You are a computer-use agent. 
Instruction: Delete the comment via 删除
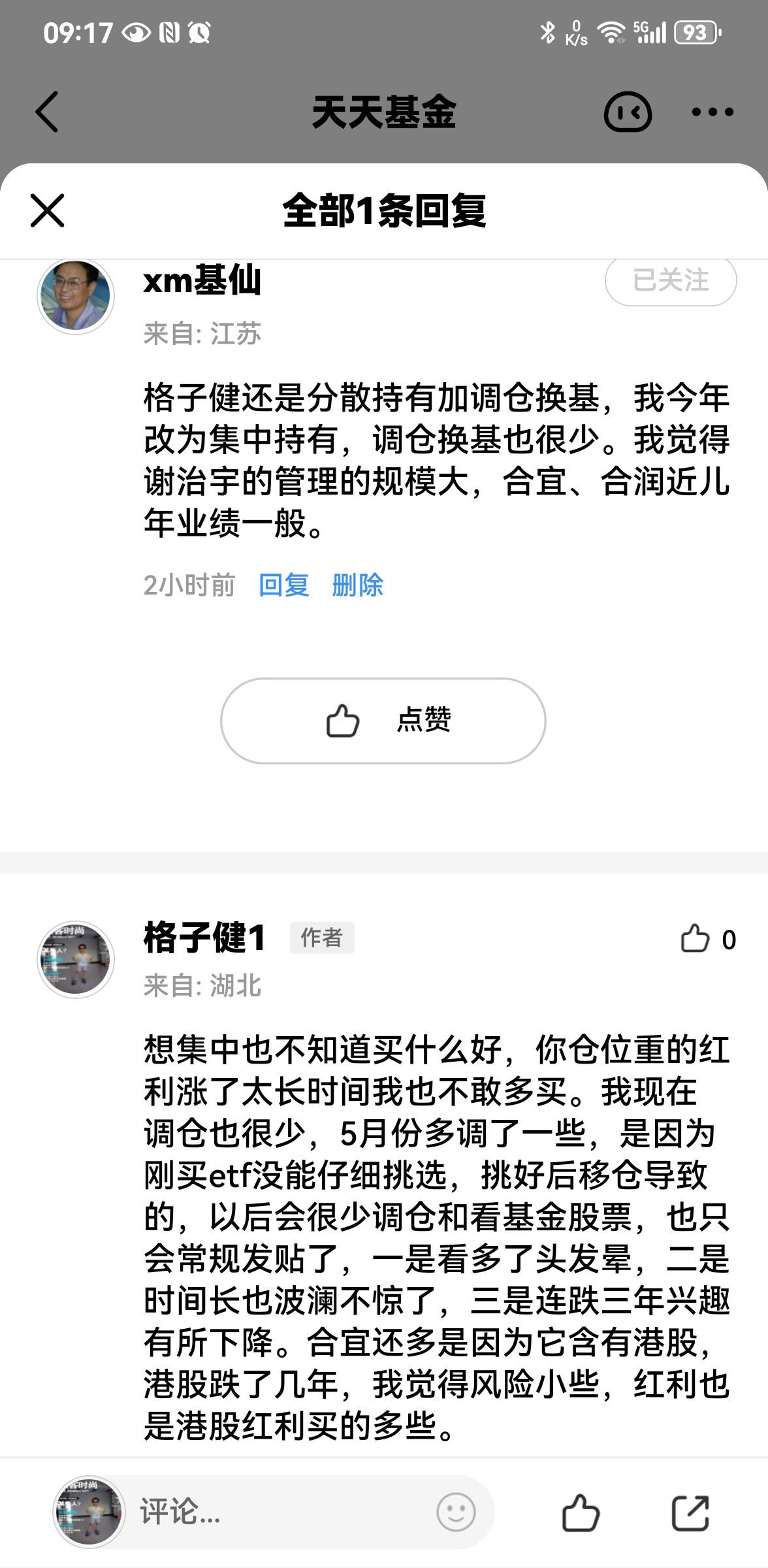(x=357, y=585)
